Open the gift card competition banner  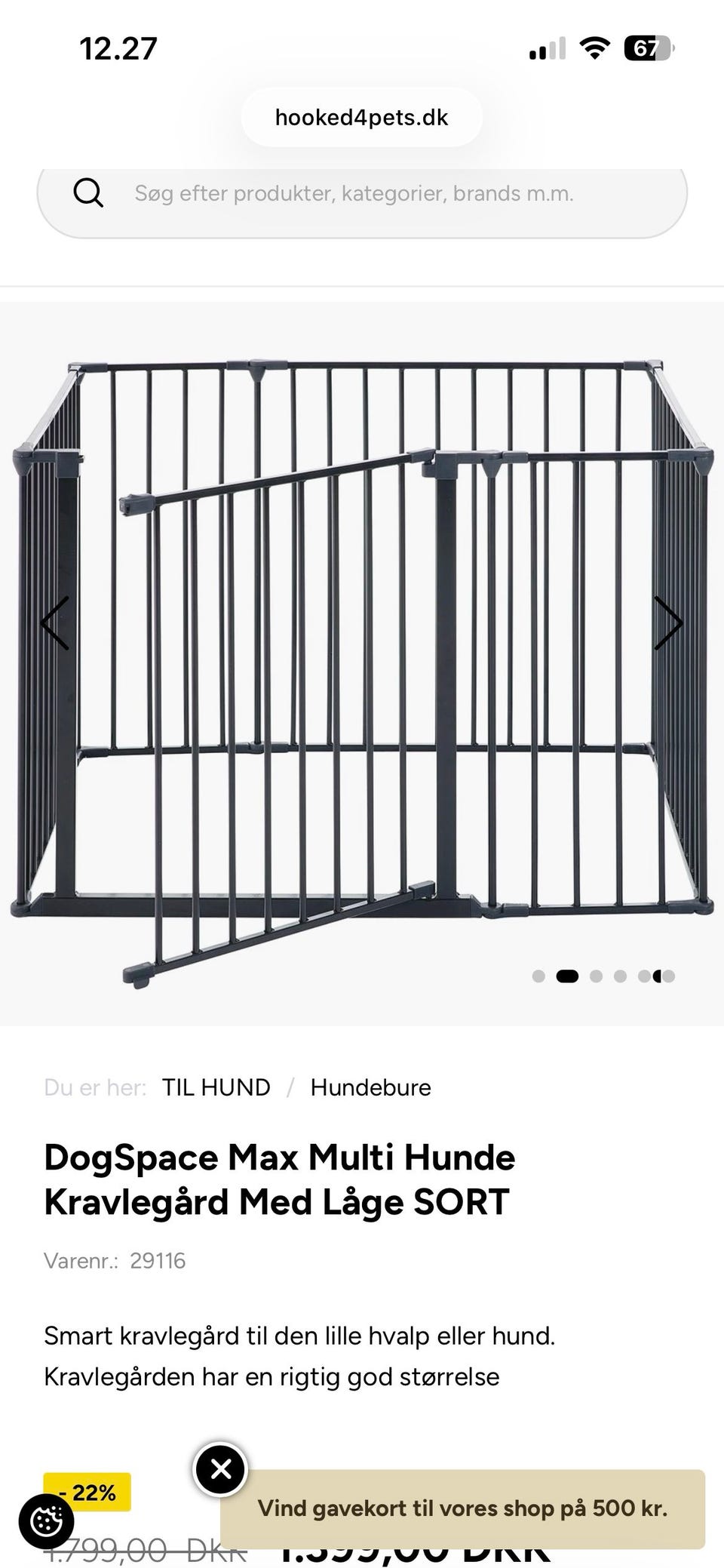coord(462,1508)
